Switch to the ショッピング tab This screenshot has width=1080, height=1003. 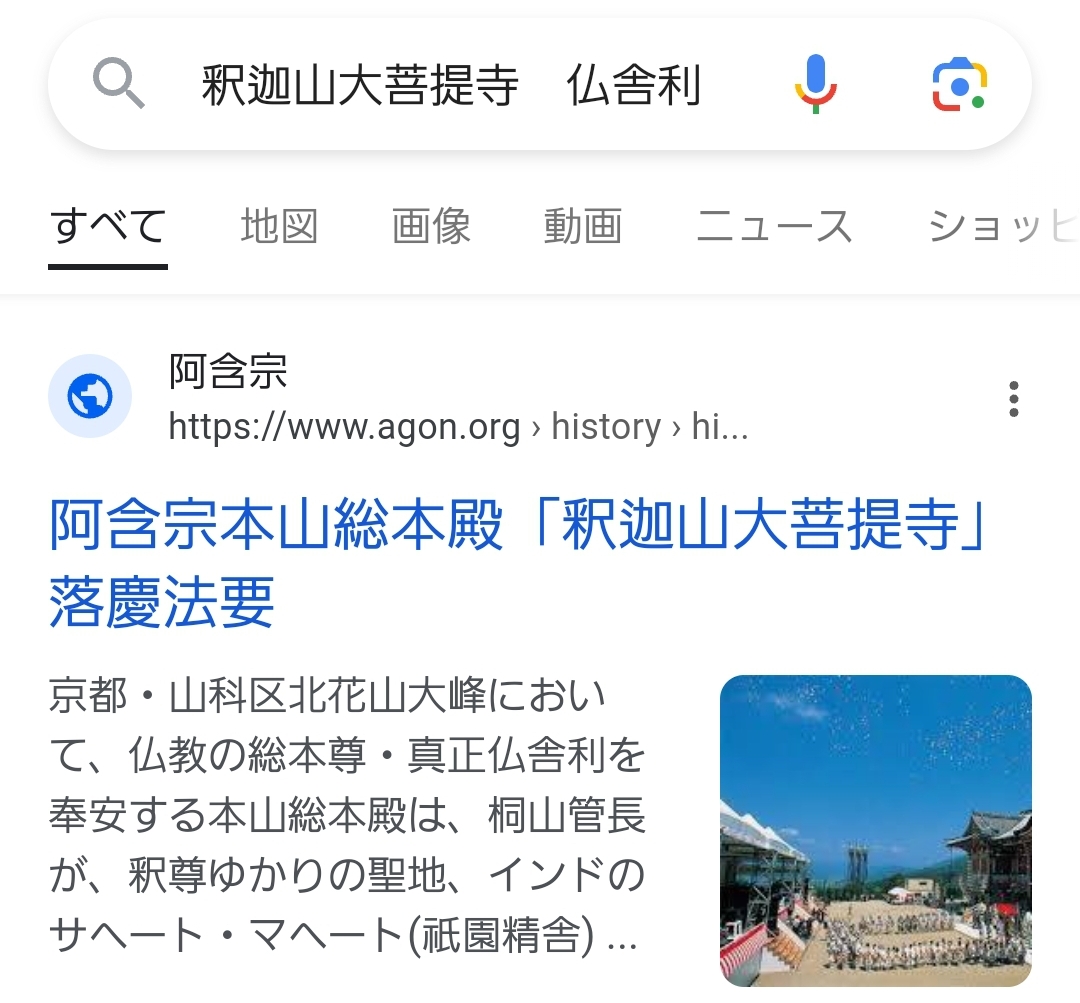(x=1000, y=228)
